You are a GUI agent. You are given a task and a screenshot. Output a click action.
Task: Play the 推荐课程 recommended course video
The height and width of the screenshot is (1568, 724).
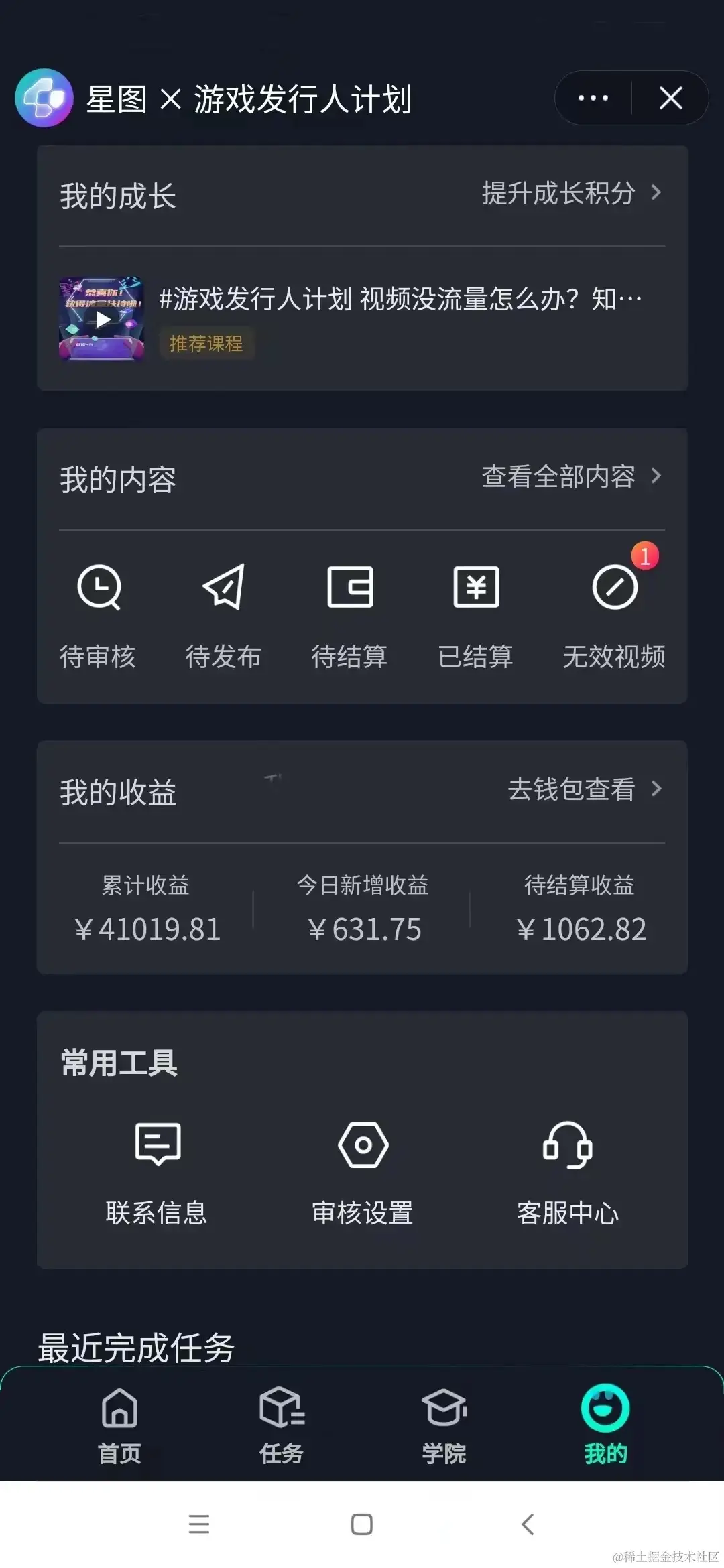click(102, 318)
